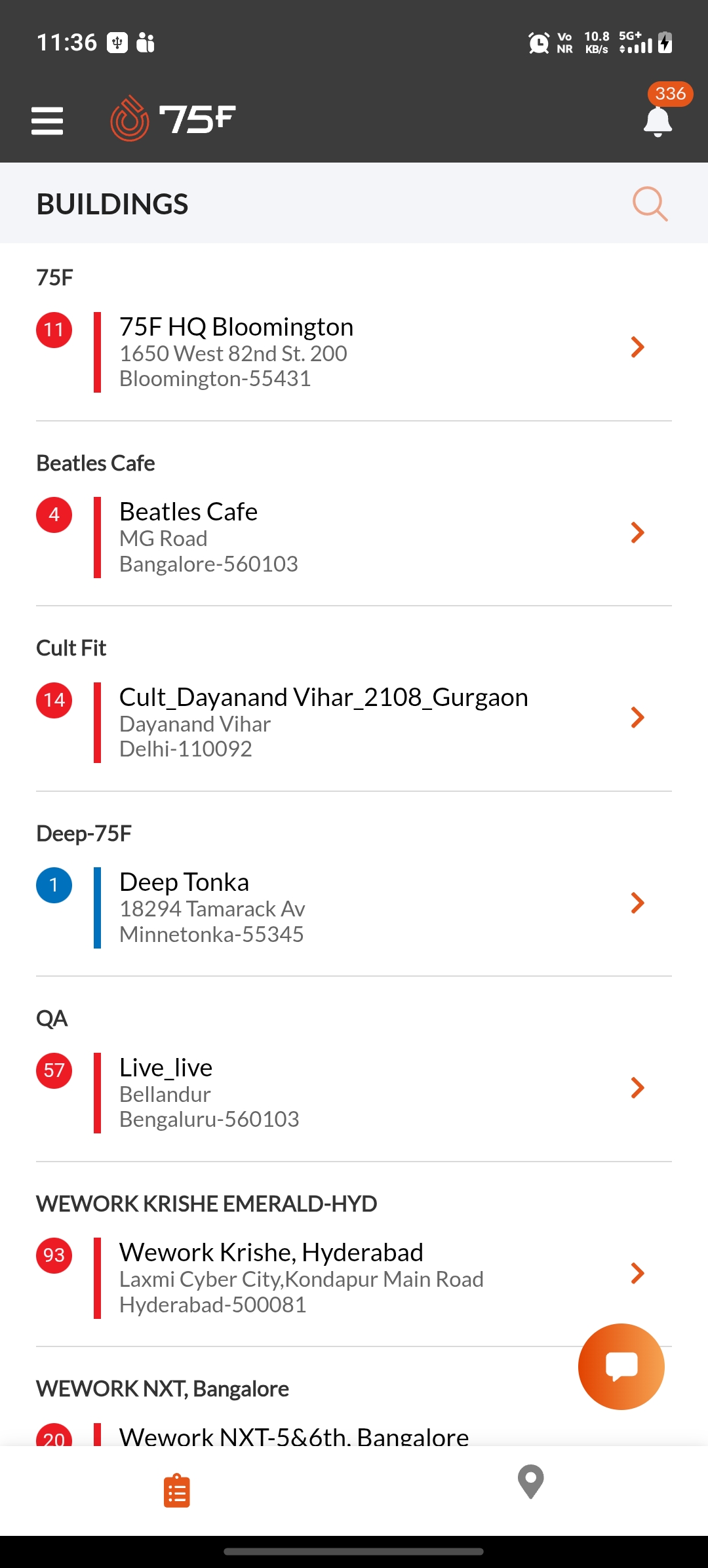Open Cult_Dayanand Vihar_2108_Gurgaon building
The image size is (708, 1568).
(354, 722)
